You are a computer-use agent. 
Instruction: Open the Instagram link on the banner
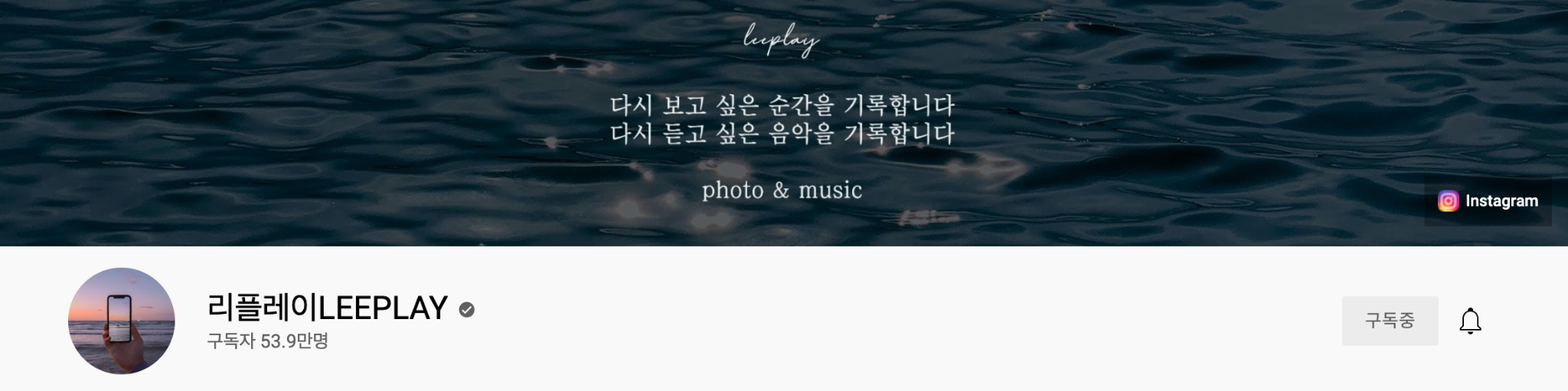(x=1488, y=201)
